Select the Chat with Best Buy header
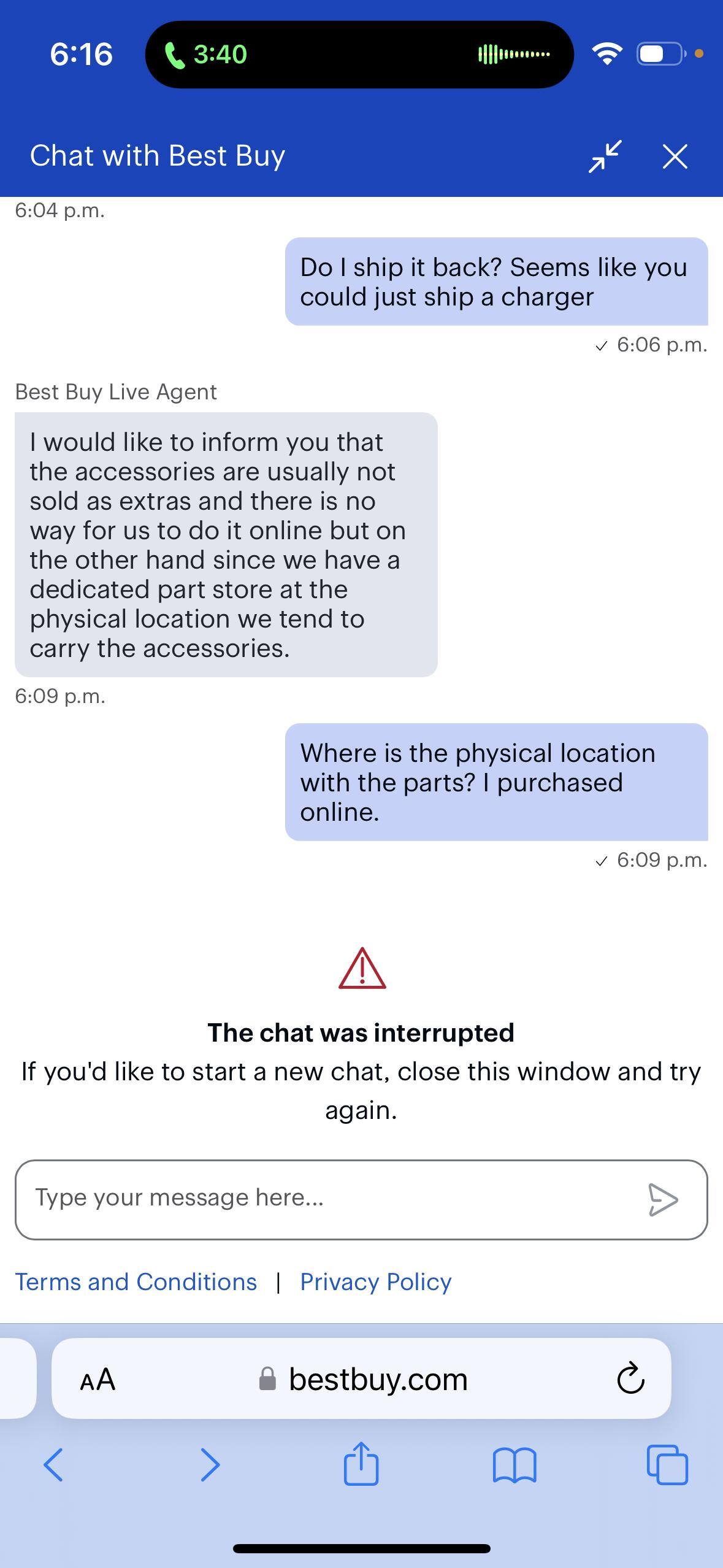Screen dimensions: 723x1568 (157, 156)
